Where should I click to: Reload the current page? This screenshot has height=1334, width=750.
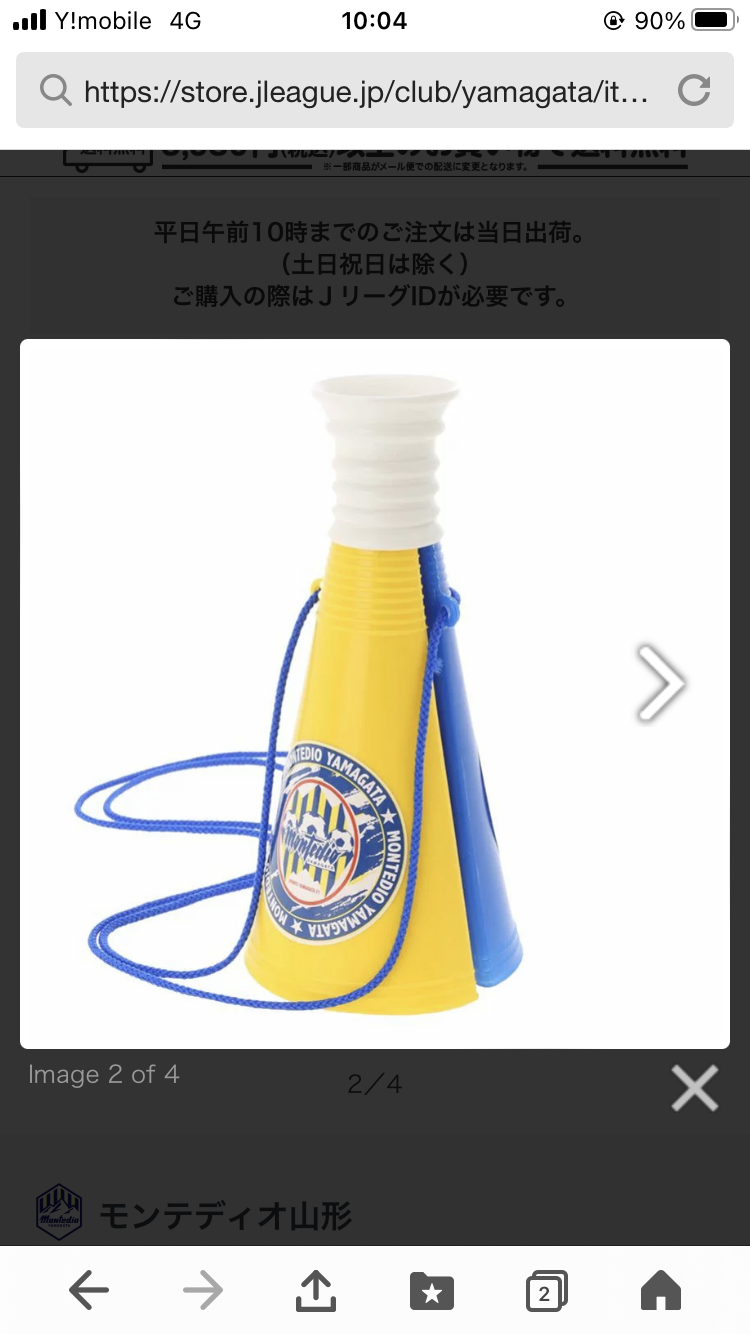pos(693,92)
